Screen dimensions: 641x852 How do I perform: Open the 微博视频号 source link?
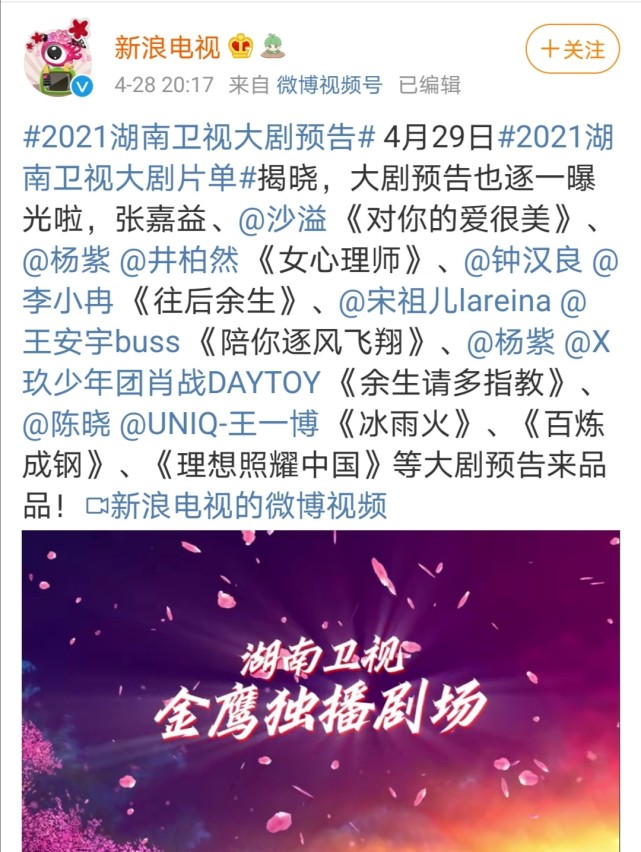click(x=329, y=86)
